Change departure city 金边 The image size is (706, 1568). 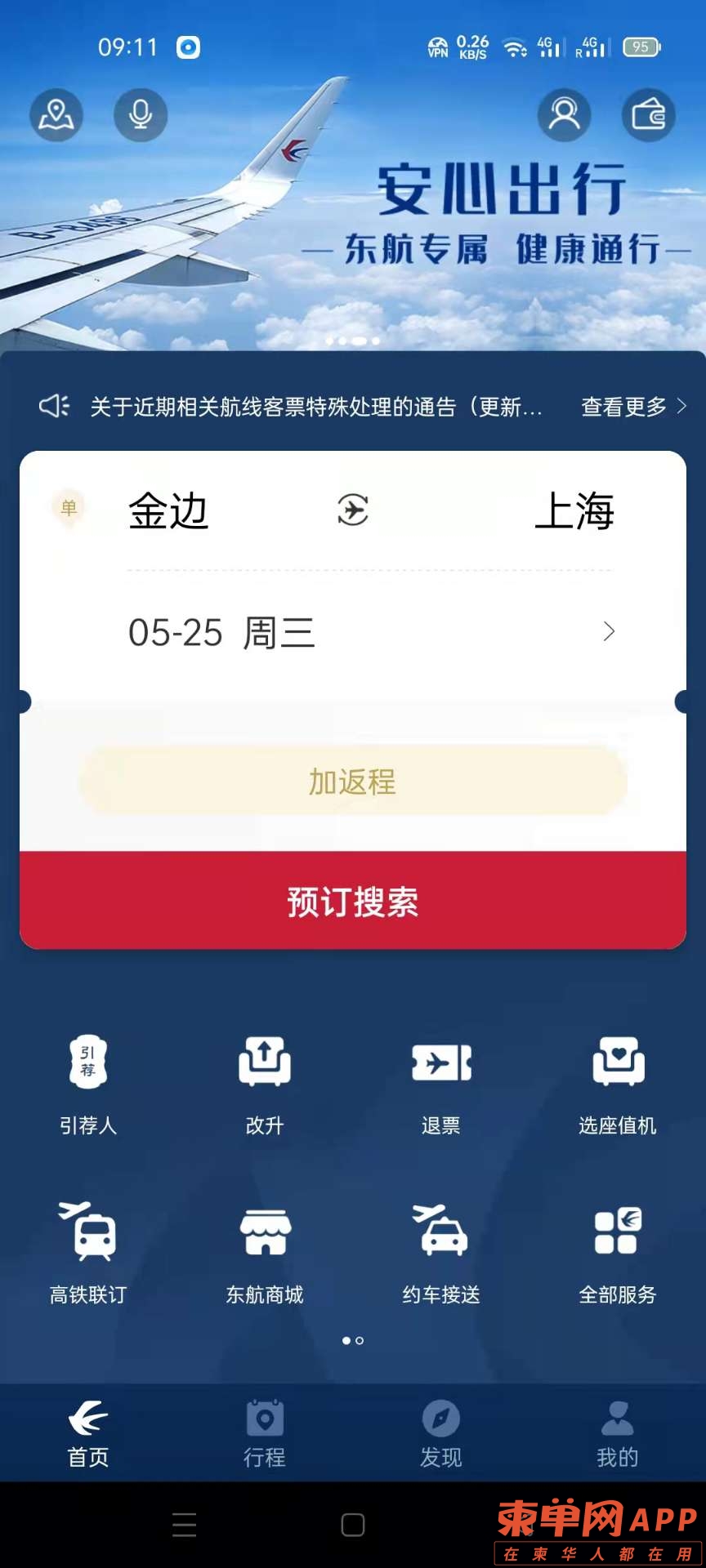coord(168,511)
